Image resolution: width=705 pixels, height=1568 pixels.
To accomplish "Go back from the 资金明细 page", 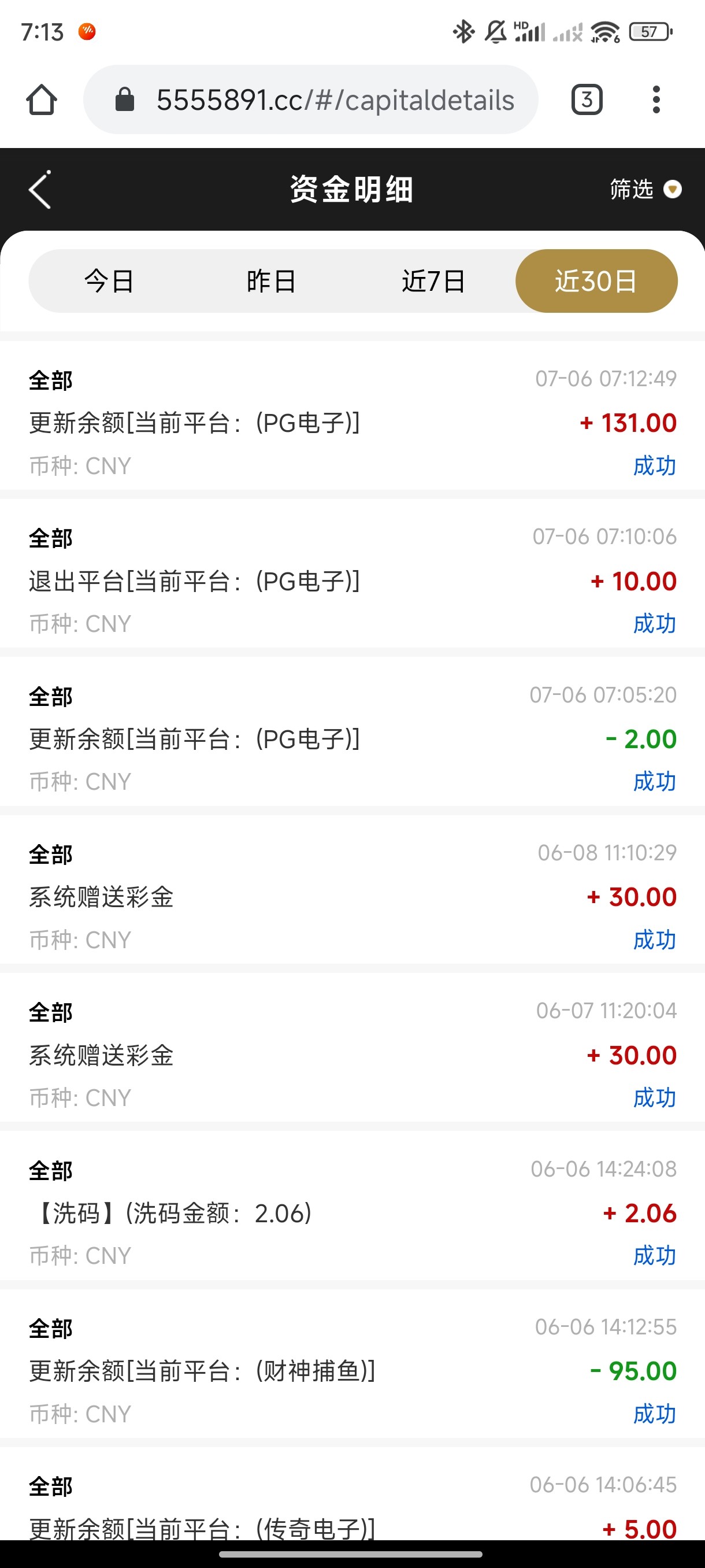I will [40, 190].
